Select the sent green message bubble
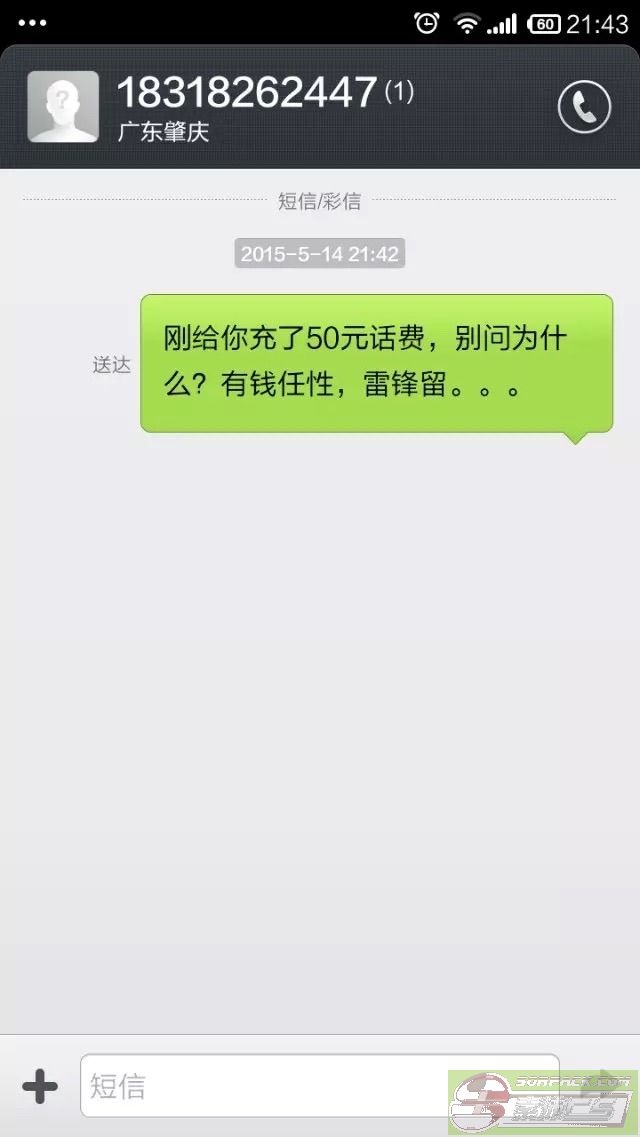 click(376, 364)
